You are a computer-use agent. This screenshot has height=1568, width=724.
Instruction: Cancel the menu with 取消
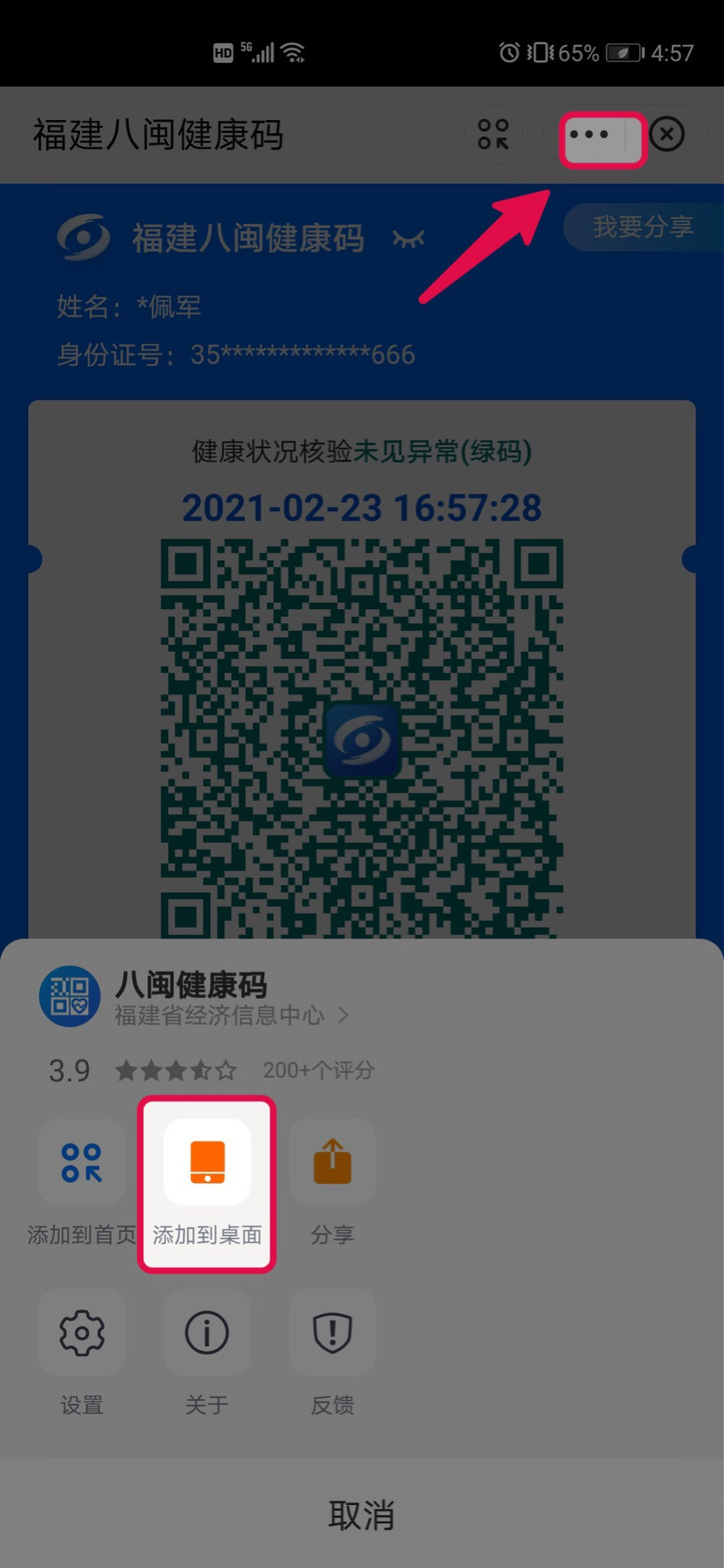tap(362, 1515)
